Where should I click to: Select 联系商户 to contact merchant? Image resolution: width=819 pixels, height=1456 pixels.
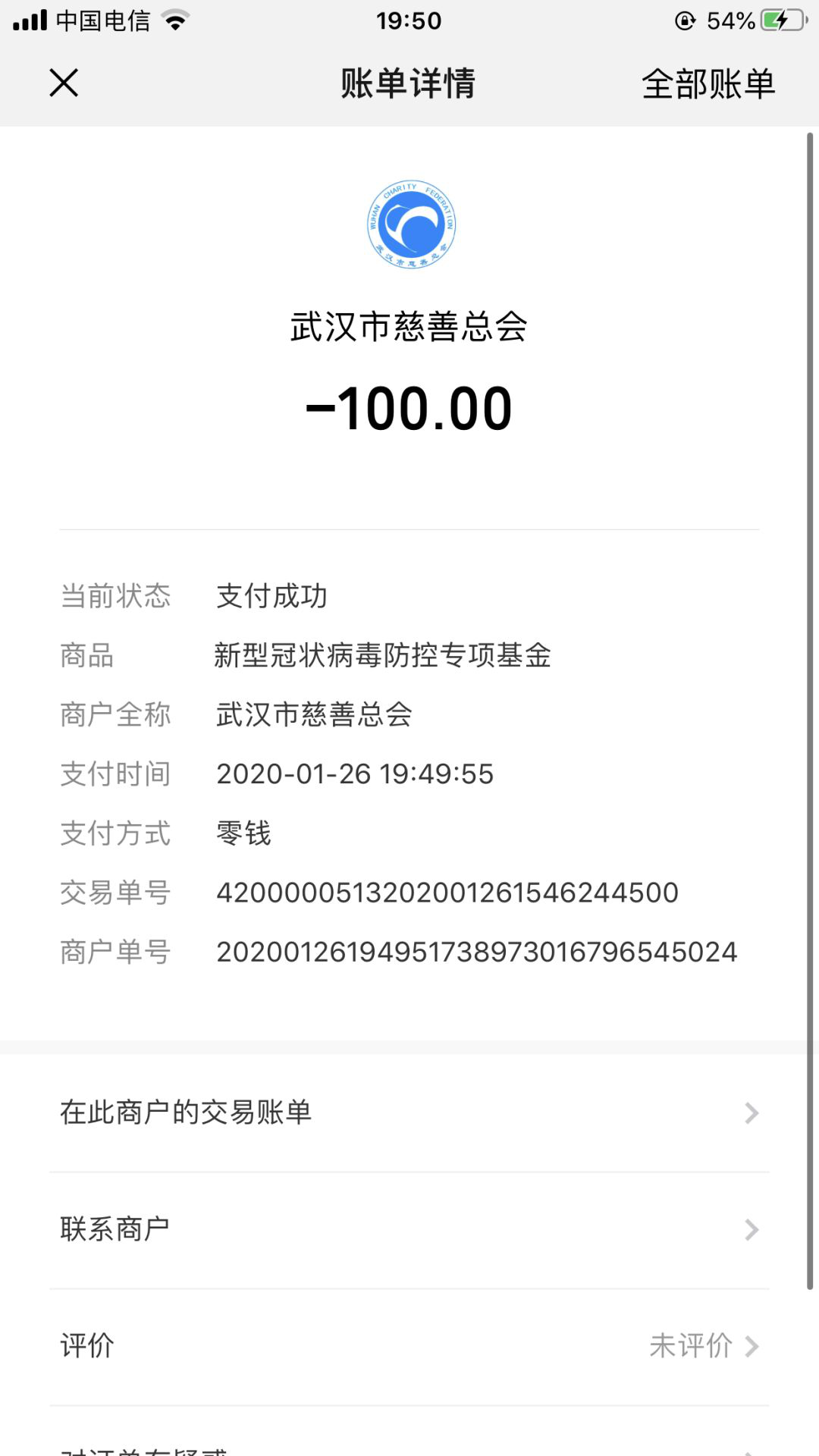(409, 1229)
